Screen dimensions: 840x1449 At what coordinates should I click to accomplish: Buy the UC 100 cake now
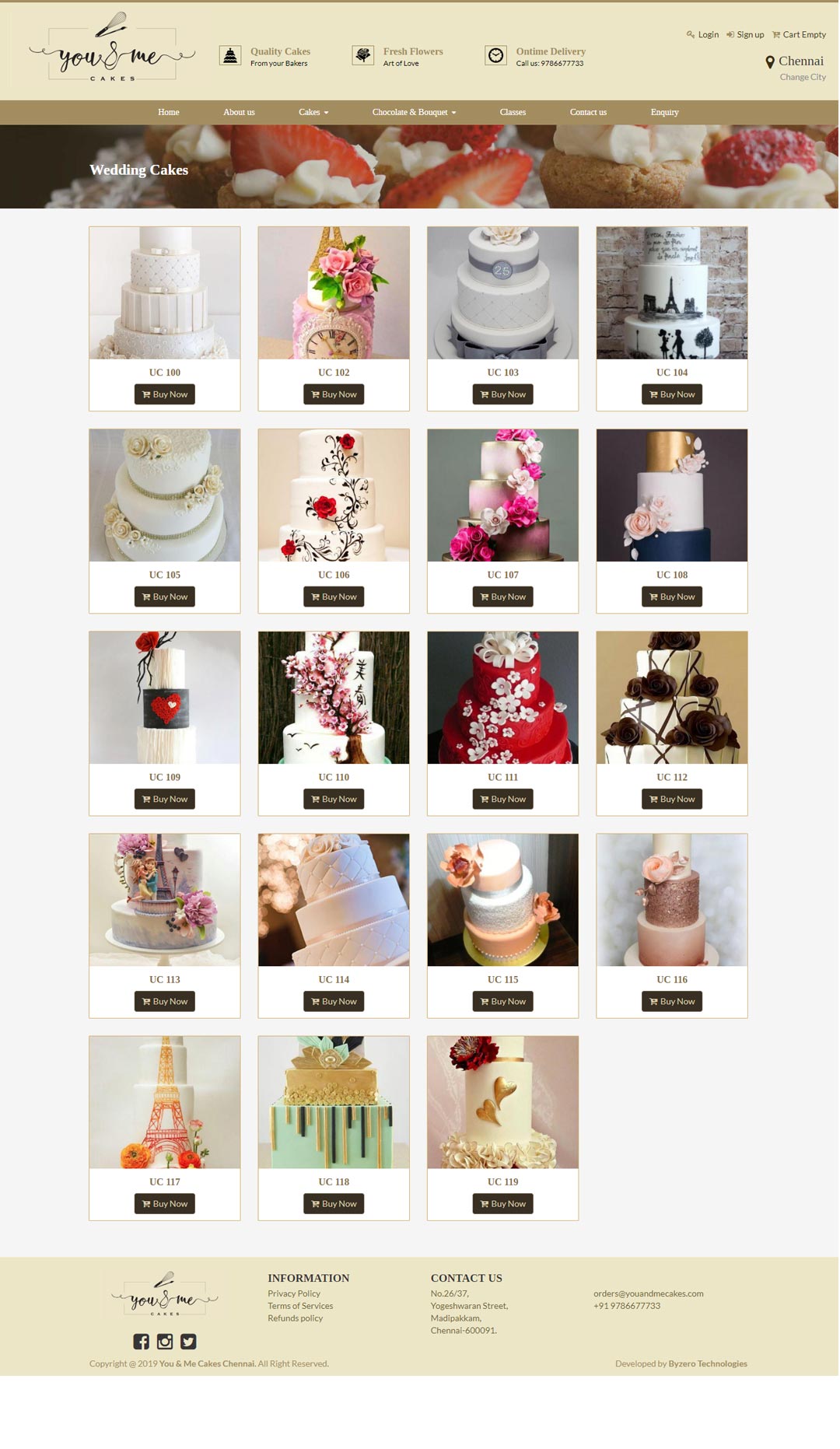click(165, 394)
